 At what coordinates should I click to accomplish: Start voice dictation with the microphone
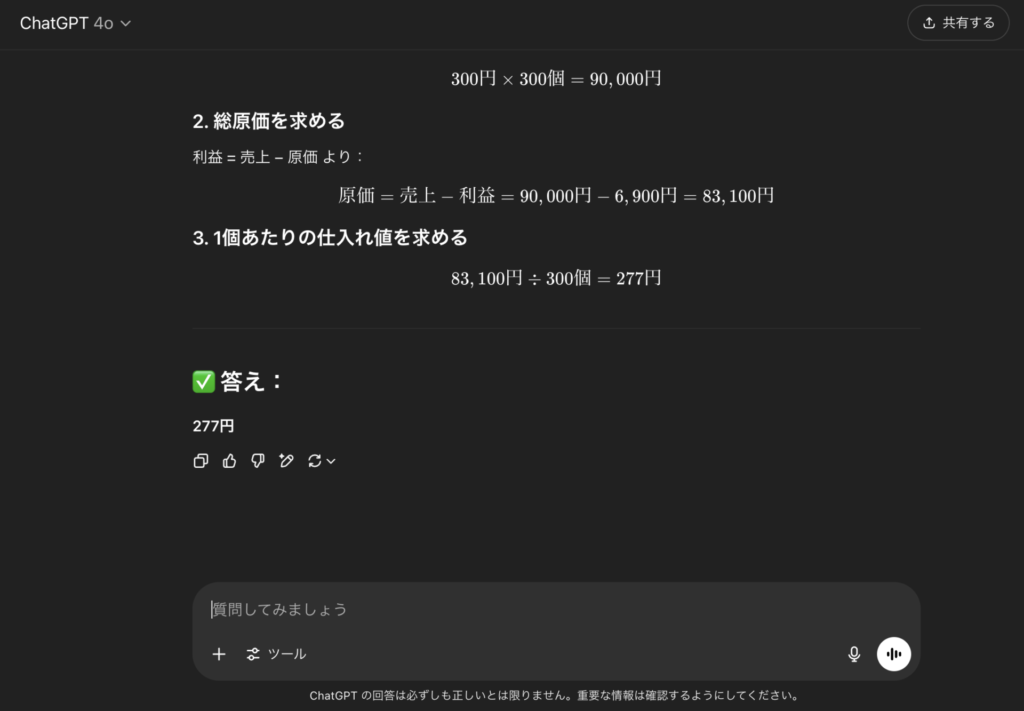[854, 654]
